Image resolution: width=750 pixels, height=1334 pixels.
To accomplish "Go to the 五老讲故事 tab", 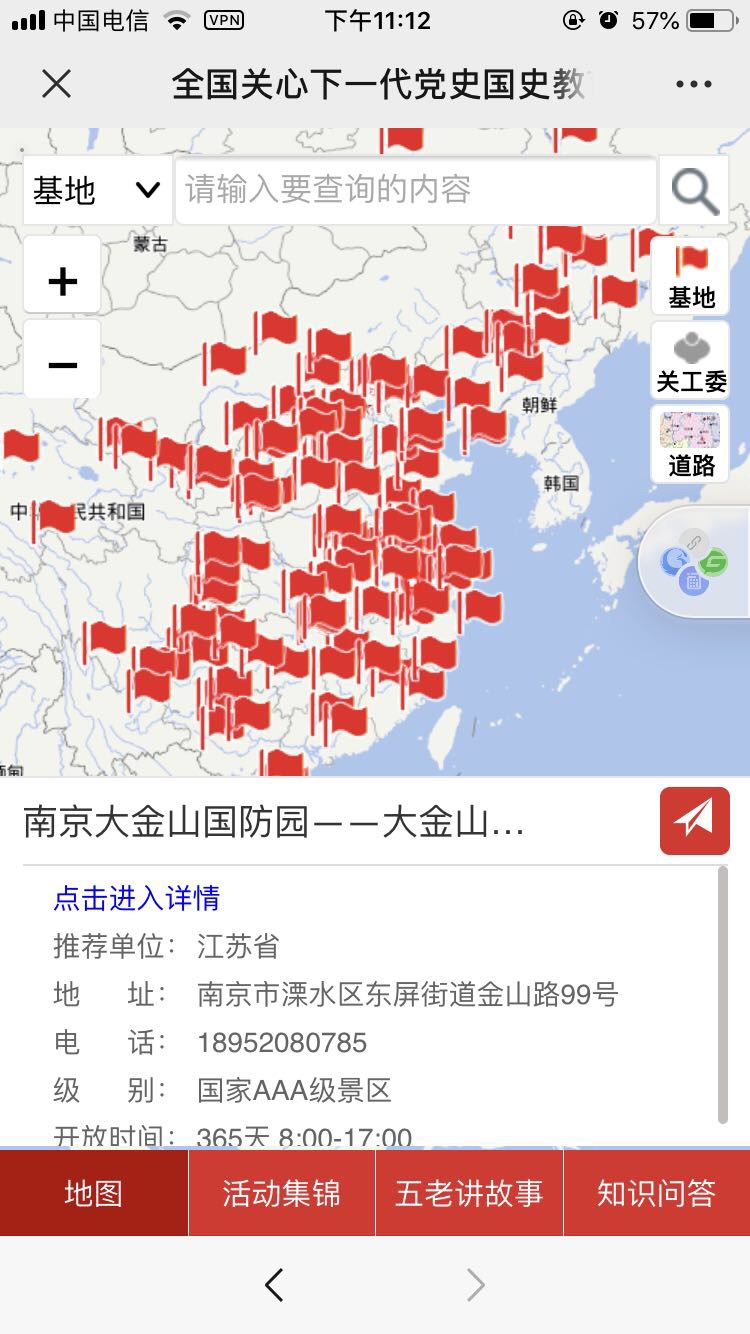I will point(469,1193).
